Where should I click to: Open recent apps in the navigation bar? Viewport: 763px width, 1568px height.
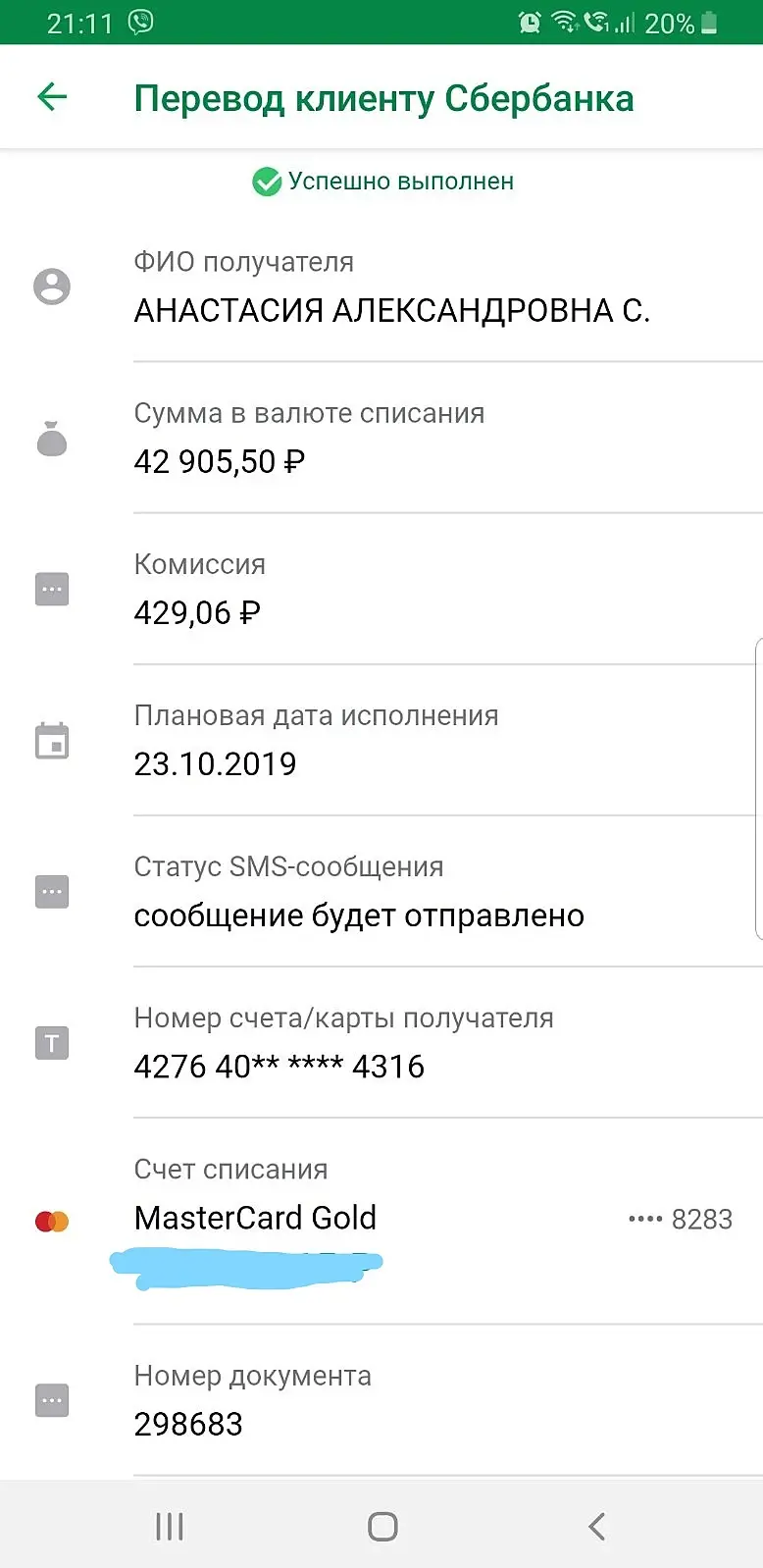tap(169, 1526)
